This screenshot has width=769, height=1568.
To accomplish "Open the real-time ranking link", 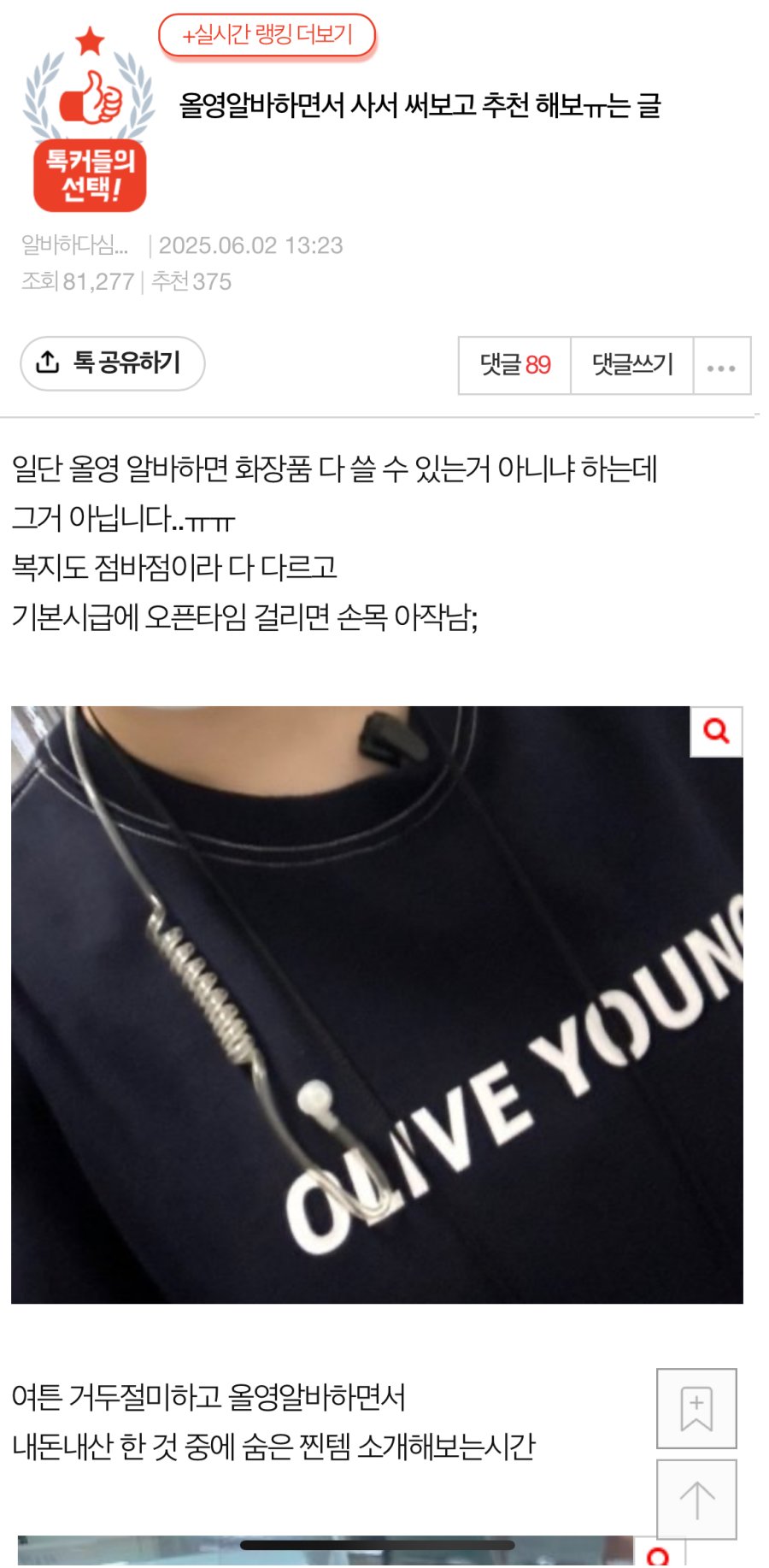I will pyautogui.click(x=267, y=36).
